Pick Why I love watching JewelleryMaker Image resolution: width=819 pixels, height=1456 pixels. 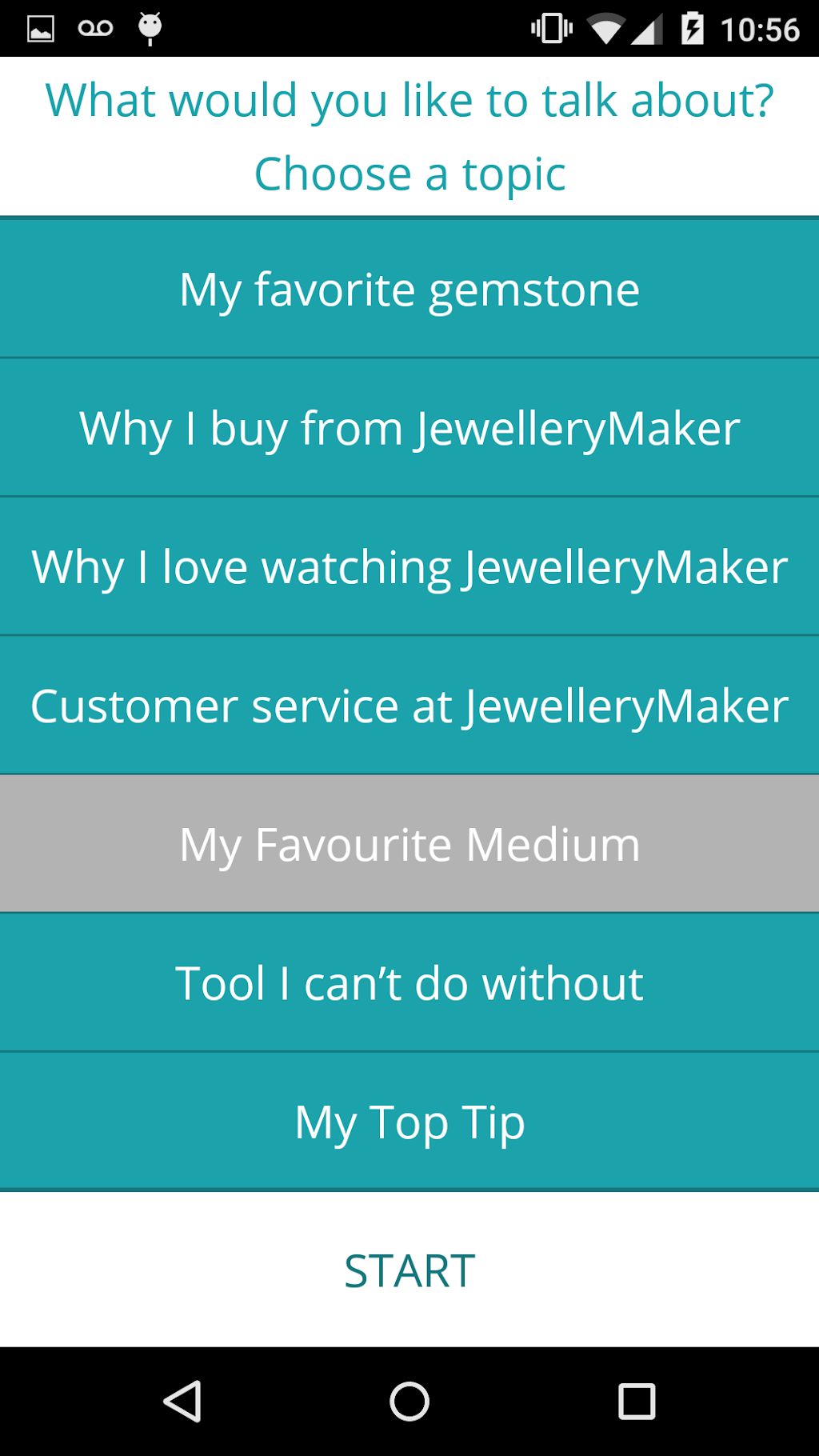[409, 566]
